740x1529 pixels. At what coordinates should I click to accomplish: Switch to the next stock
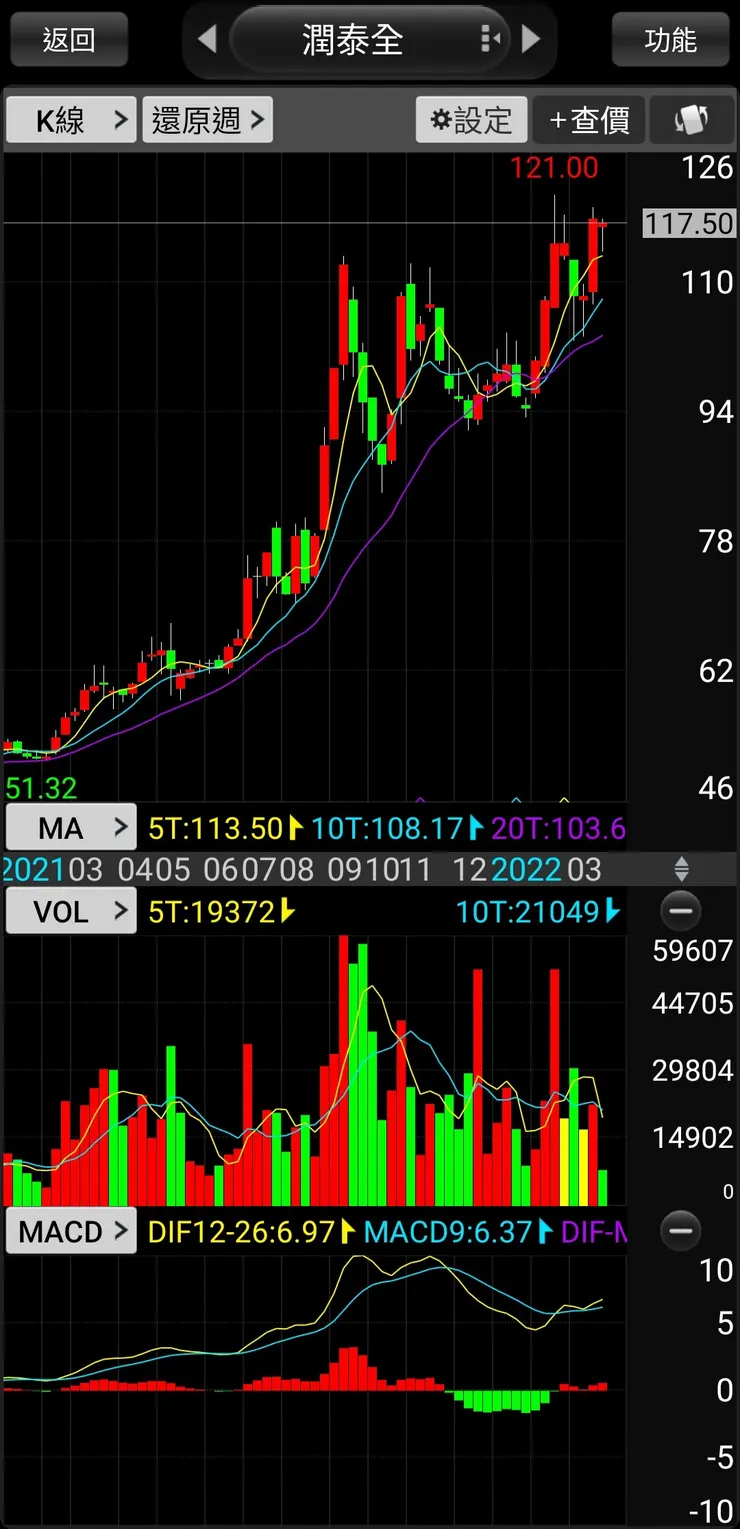[531, 40]
